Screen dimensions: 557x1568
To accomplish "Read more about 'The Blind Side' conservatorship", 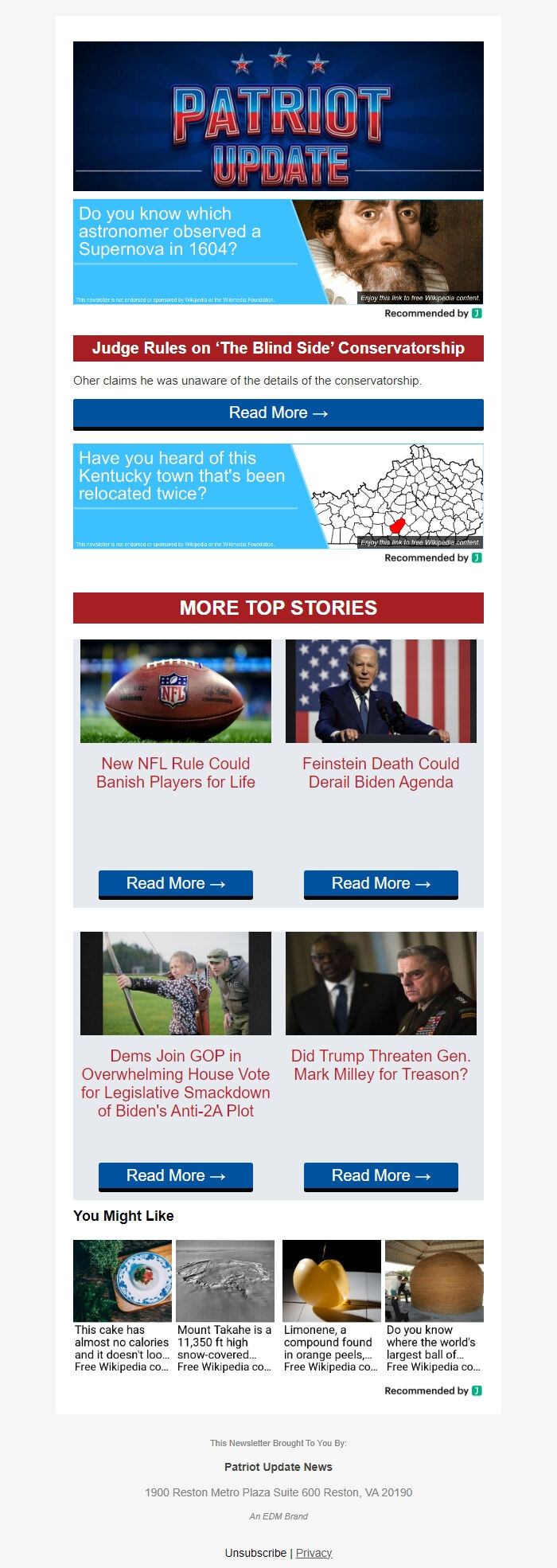I will [x=278, y=413].
